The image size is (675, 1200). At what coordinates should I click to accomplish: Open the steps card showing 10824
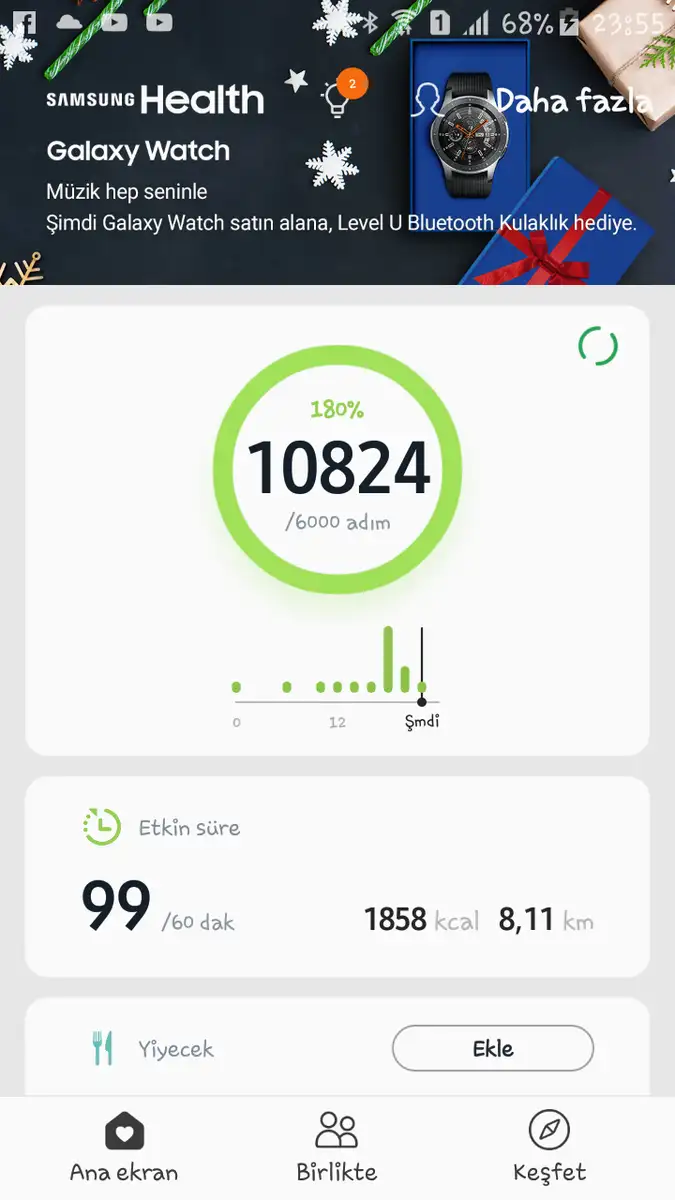[337, 530]
